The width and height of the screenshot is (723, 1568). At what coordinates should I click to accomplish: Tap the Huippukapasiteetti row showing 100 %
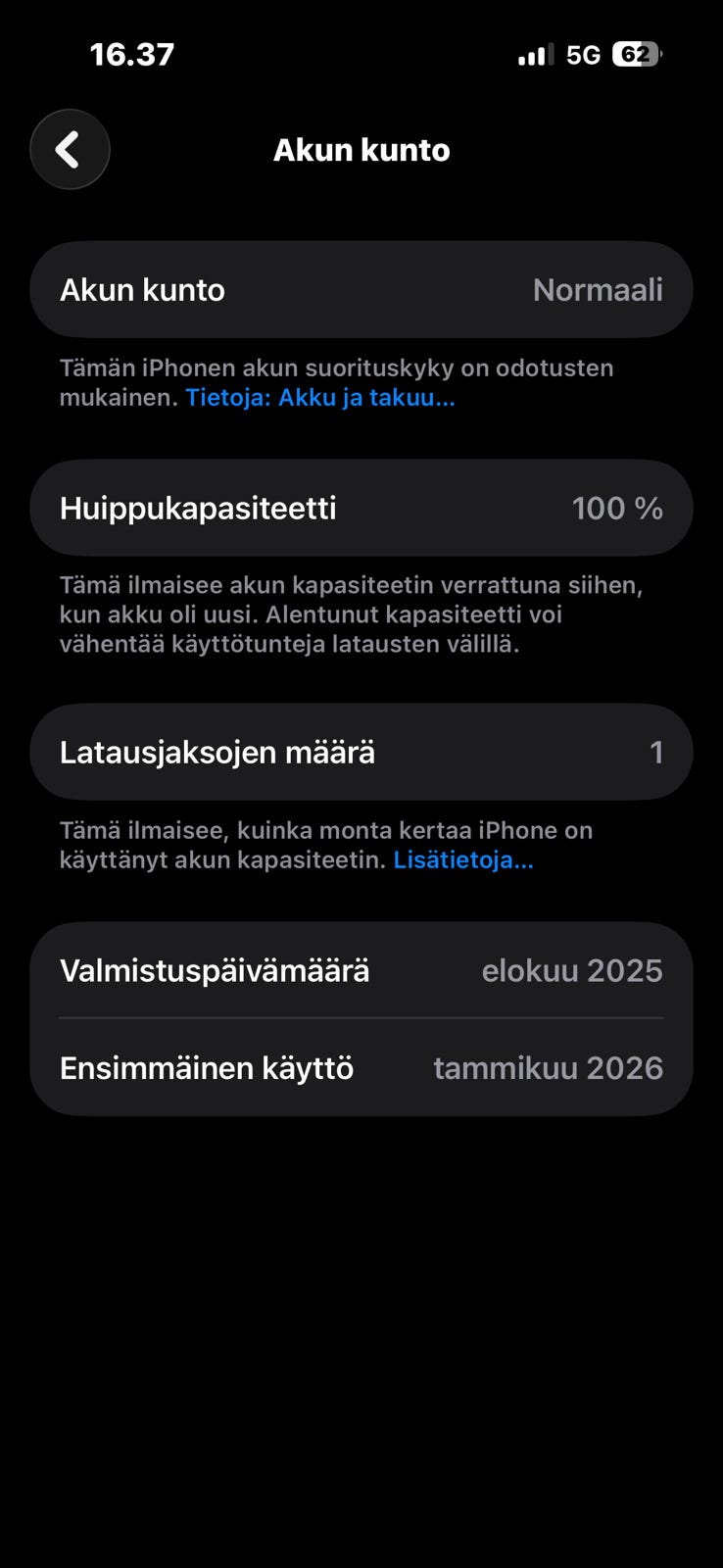point(361,508)
